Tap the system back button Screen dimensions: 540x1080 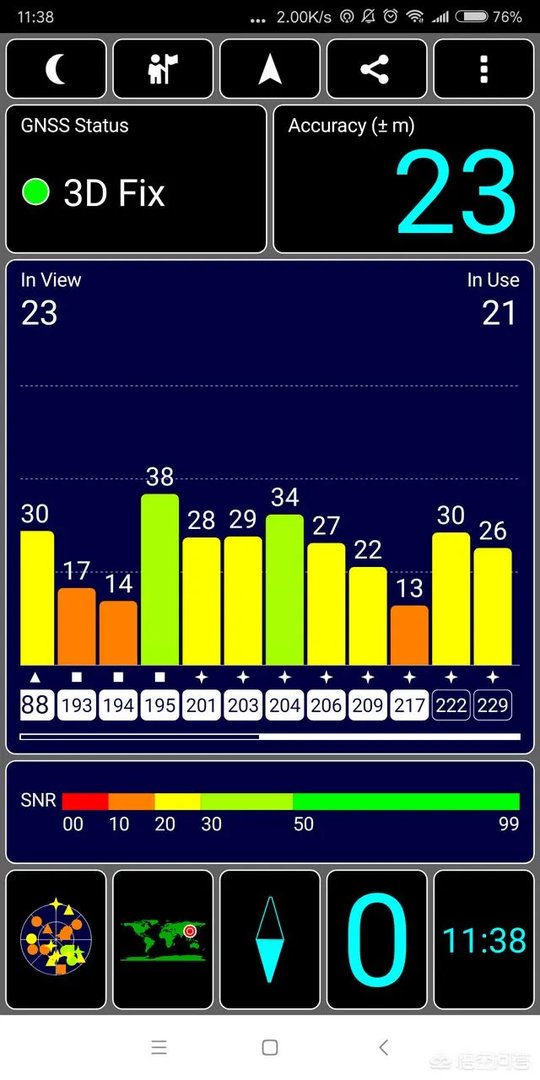[384, 1048]
